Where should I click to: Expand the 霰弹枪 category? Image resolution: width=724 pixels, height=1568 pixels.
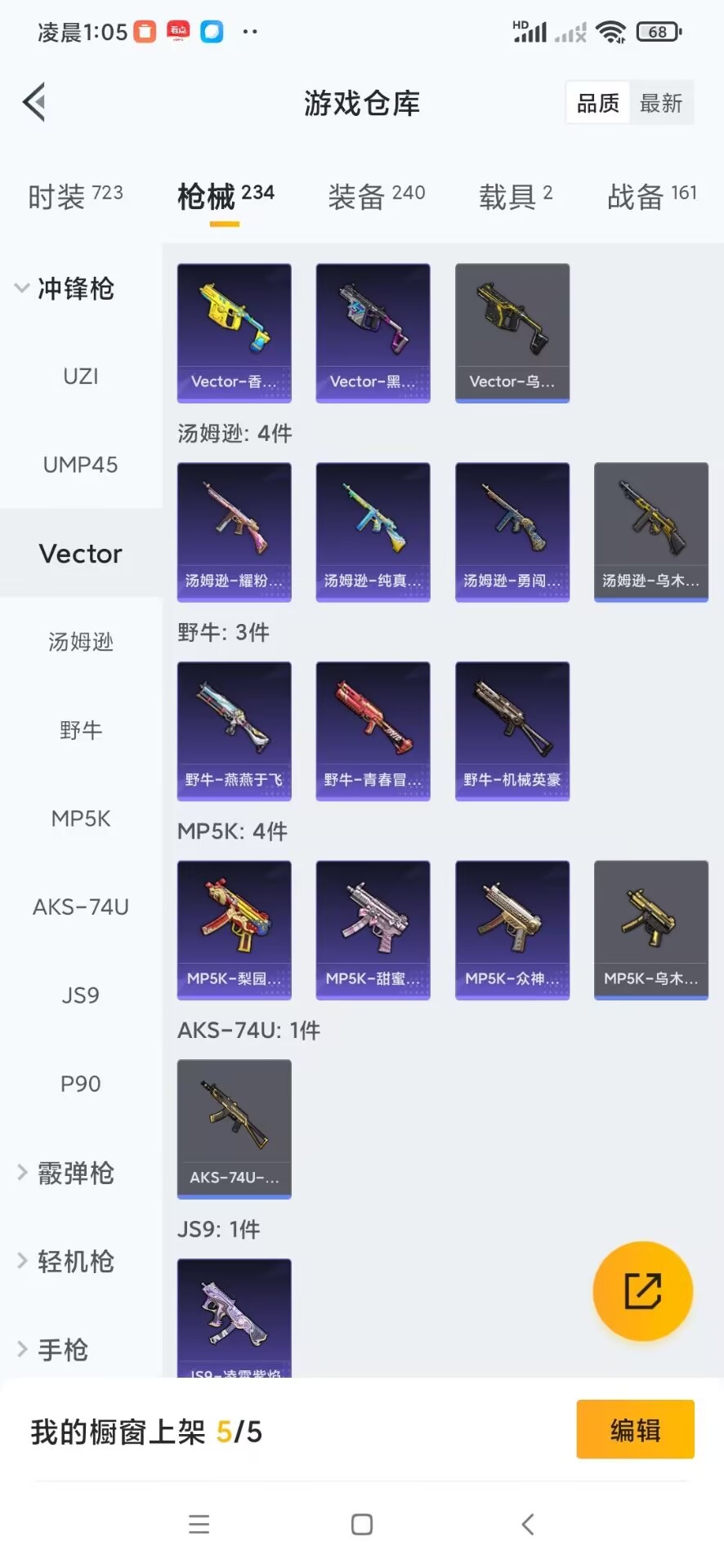65,1173
